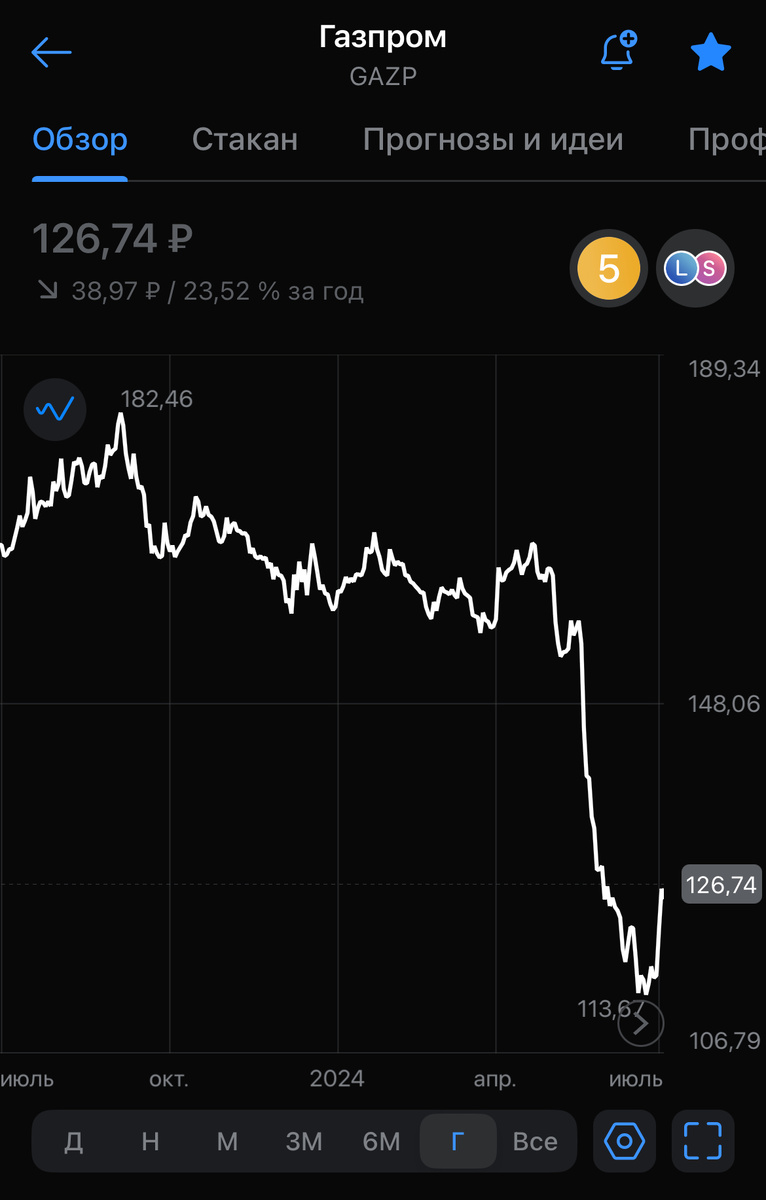Add a price alert with the bell
Viewport: 766px width, 1200px height.
pos(619,50)
